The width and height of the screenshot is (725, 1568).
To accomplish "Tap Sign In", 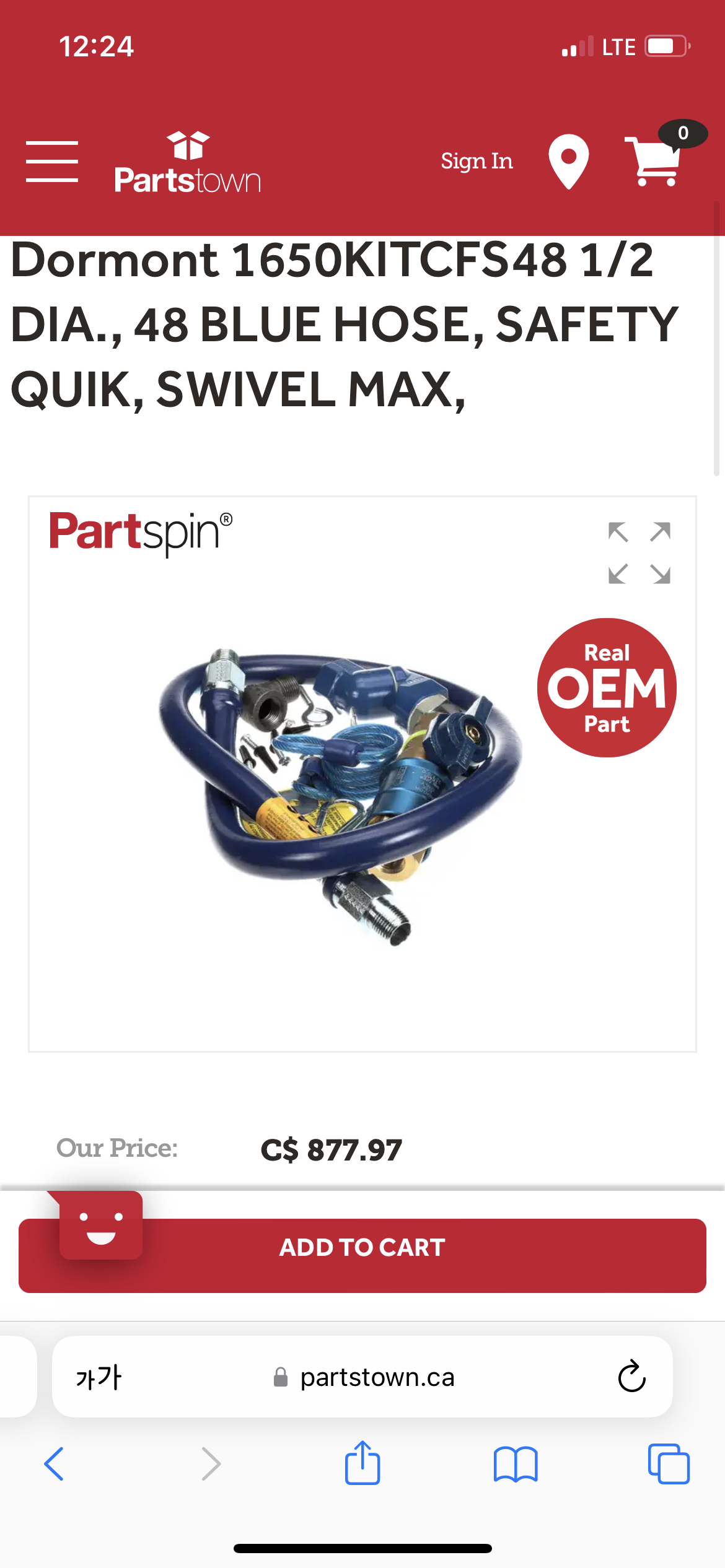I will (477, 162).
